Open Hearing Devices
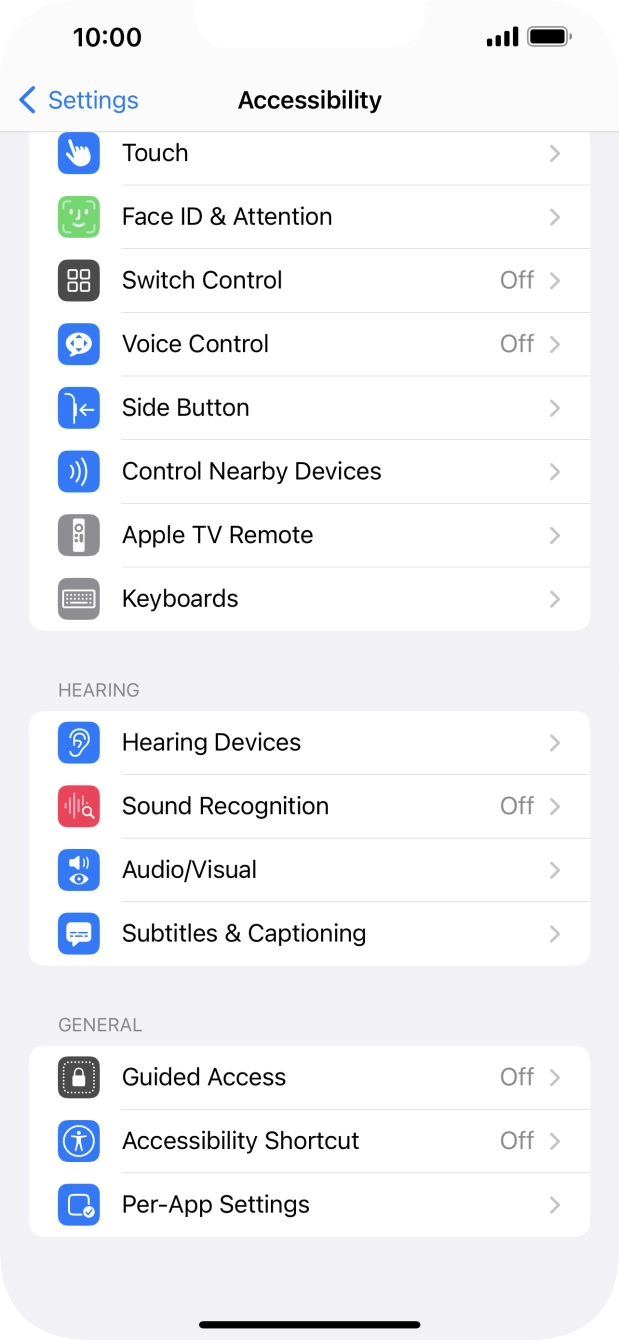 309,743
